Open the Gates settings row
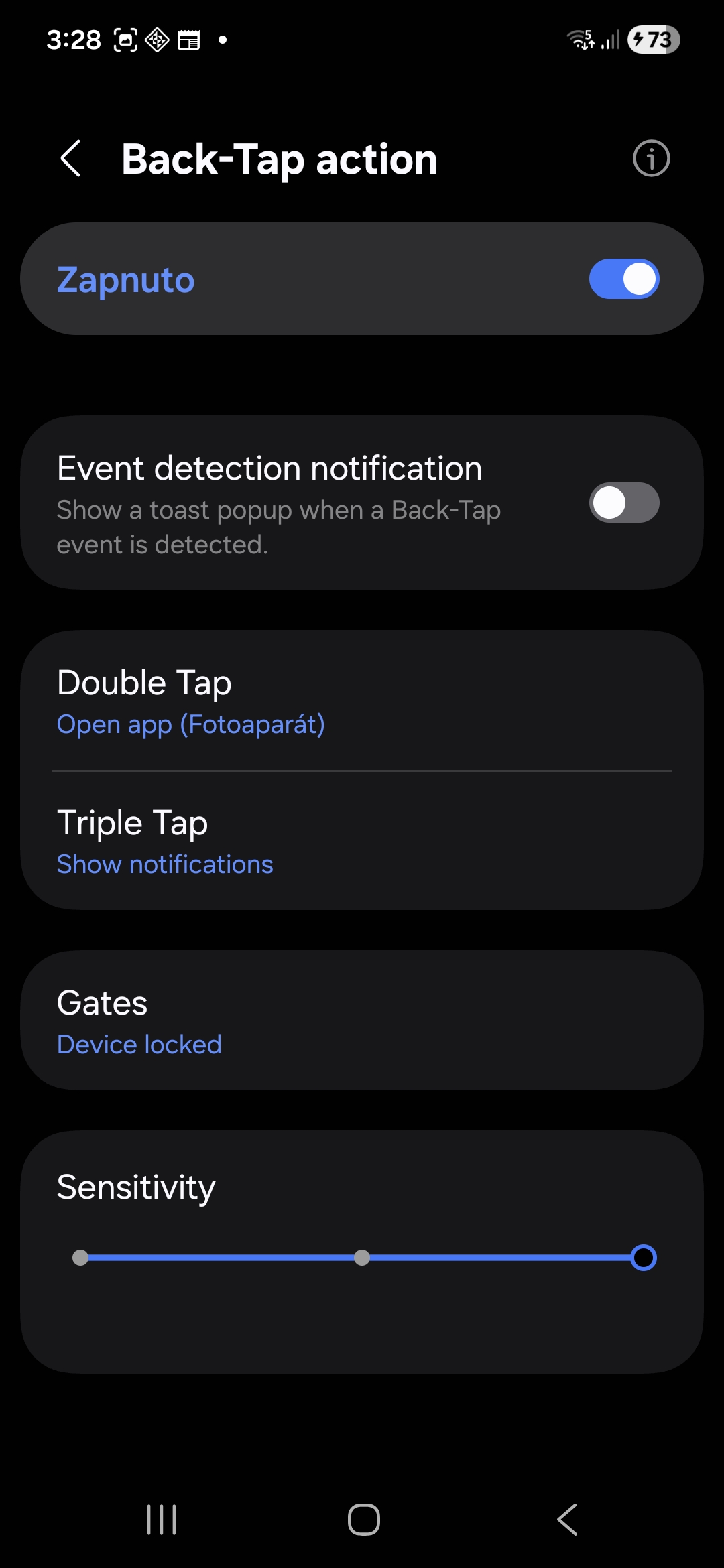 [362, 1021]
